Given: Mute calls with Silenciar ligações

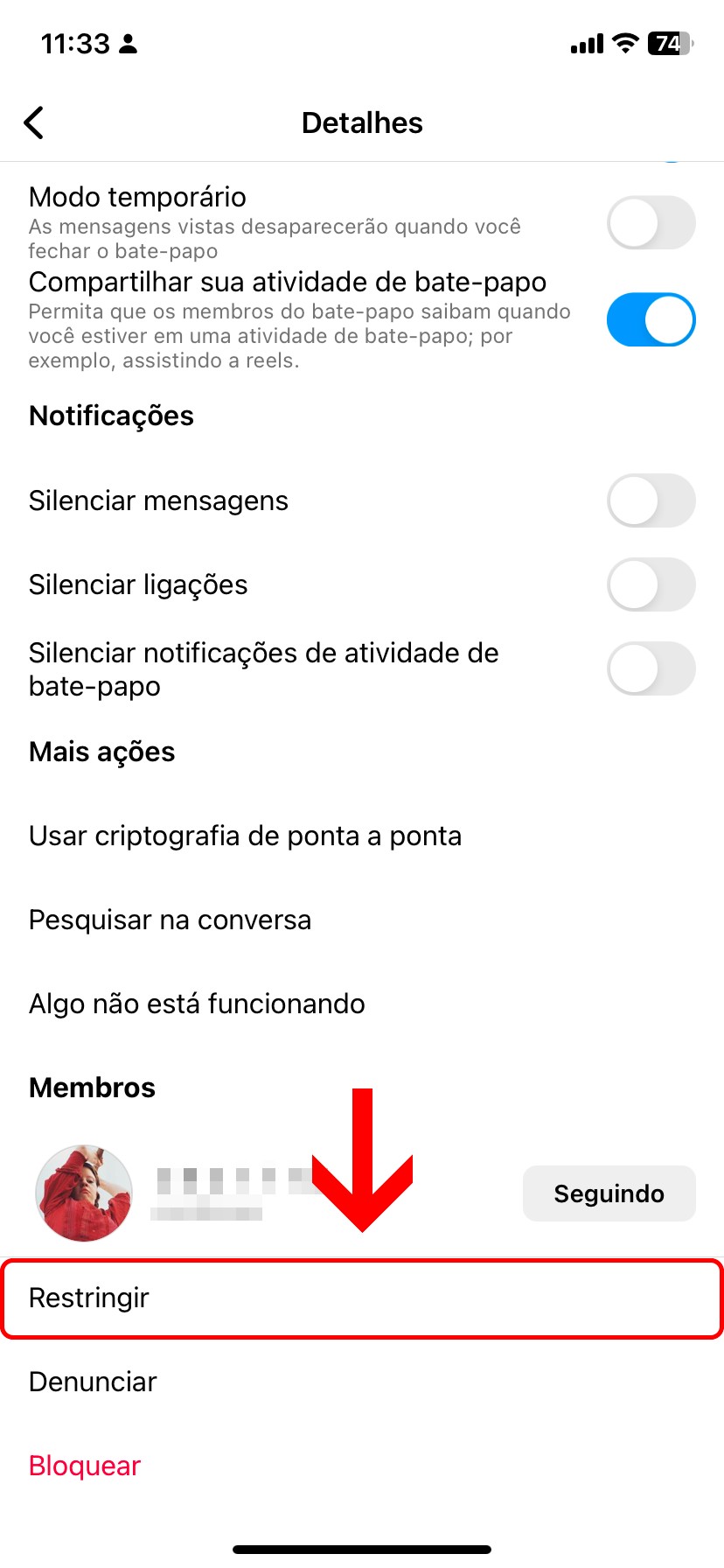Looking at the screenshot, I should point(651,584).
